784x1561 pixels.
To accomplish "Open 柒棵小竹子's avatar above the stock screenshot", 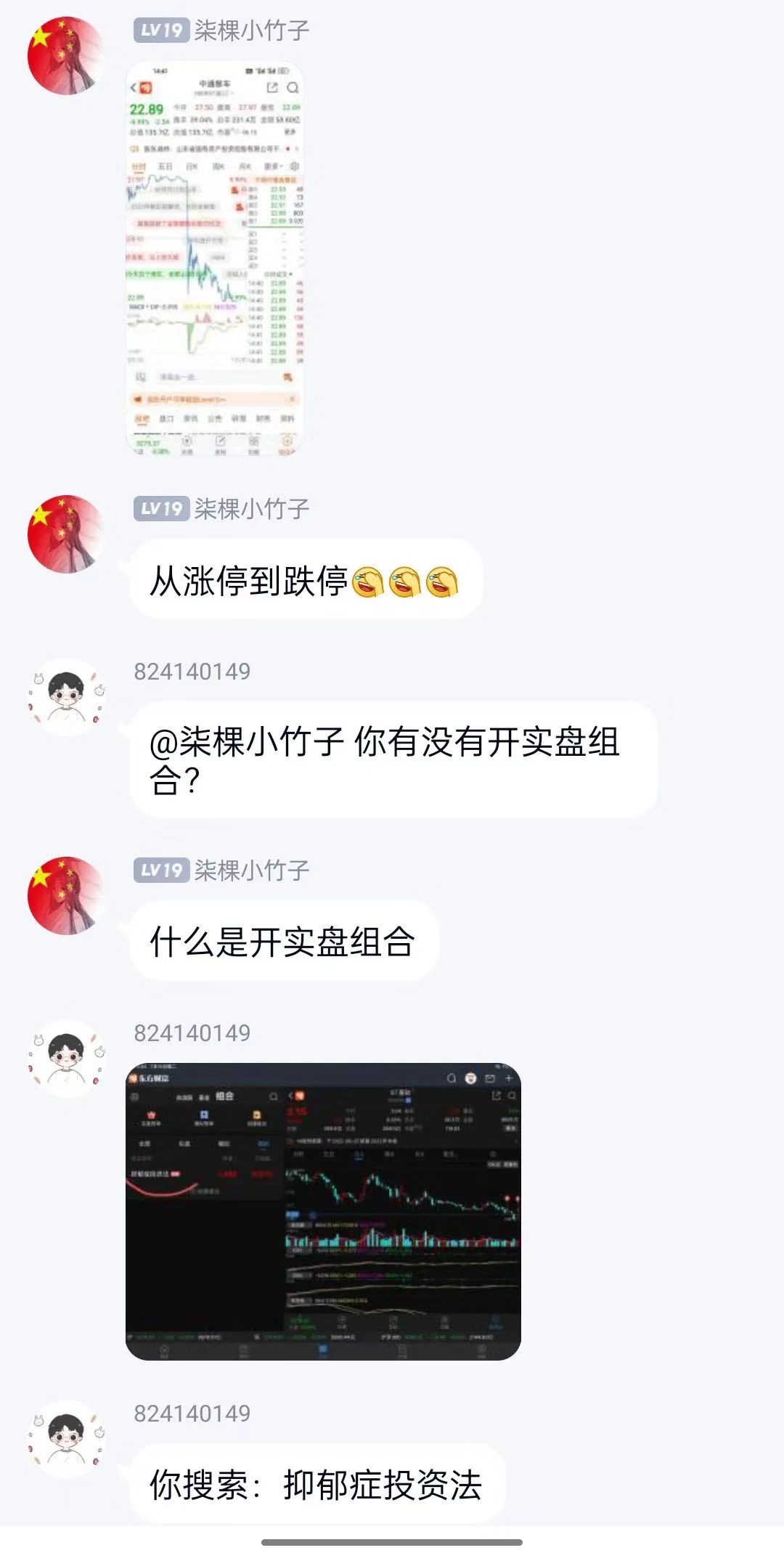I will point(65,56).
